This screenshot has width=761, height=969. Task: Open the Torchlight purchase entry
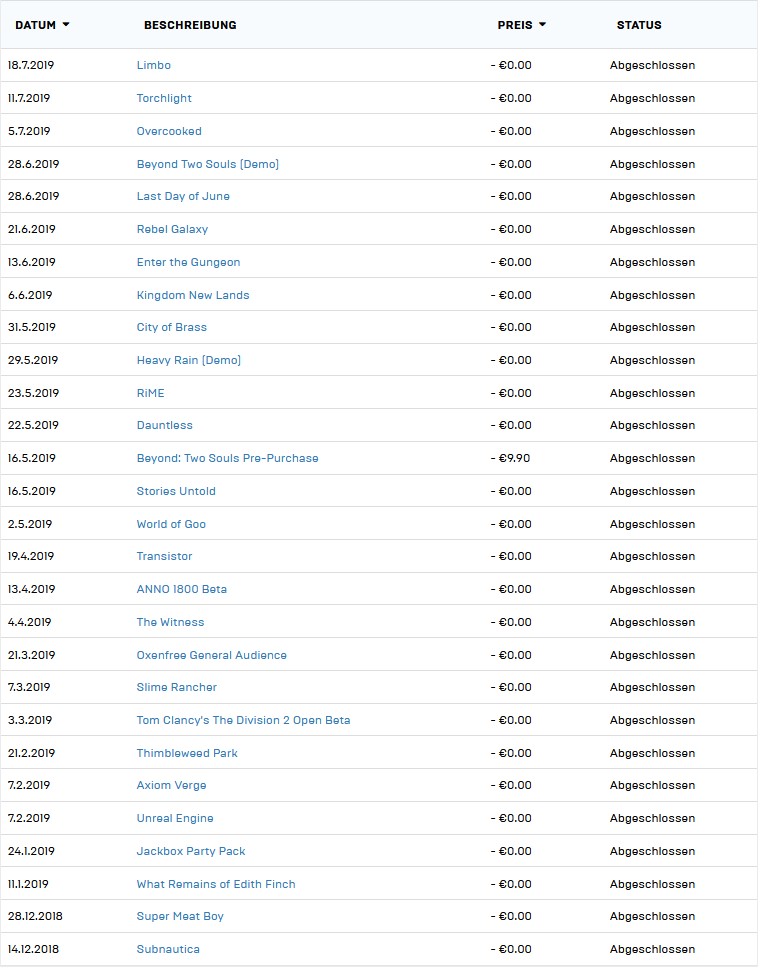(x=164, y=98)
